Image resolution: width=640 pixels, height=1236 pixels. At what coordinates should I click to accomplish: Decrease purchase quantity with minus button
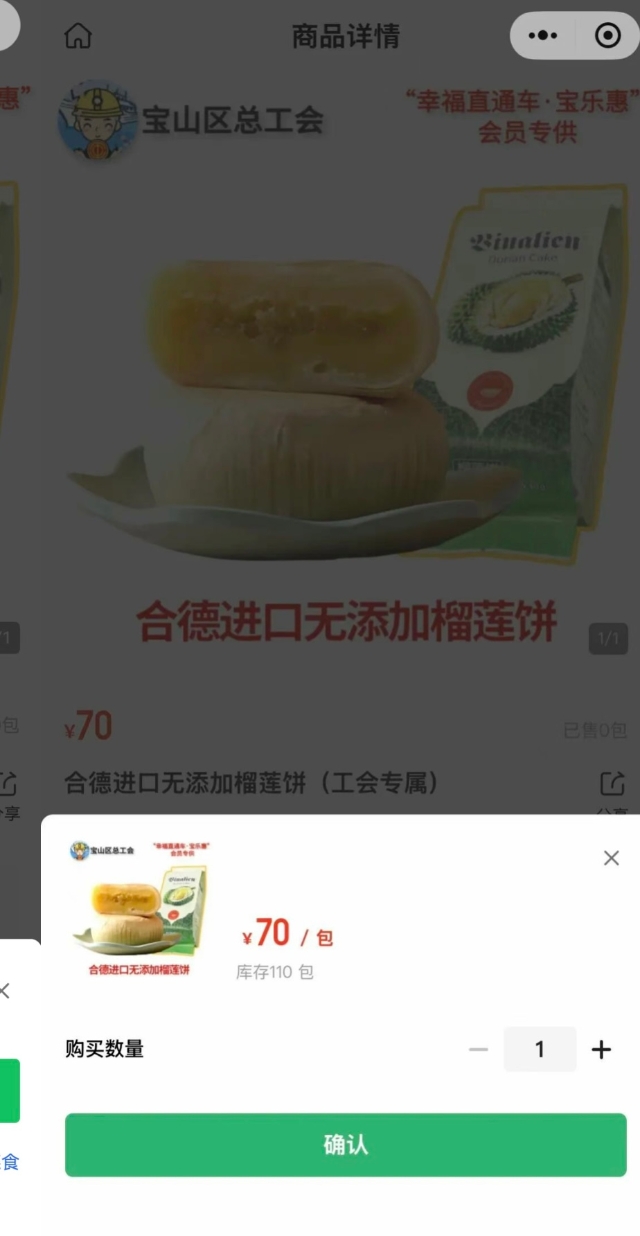tap(478, 1049)
